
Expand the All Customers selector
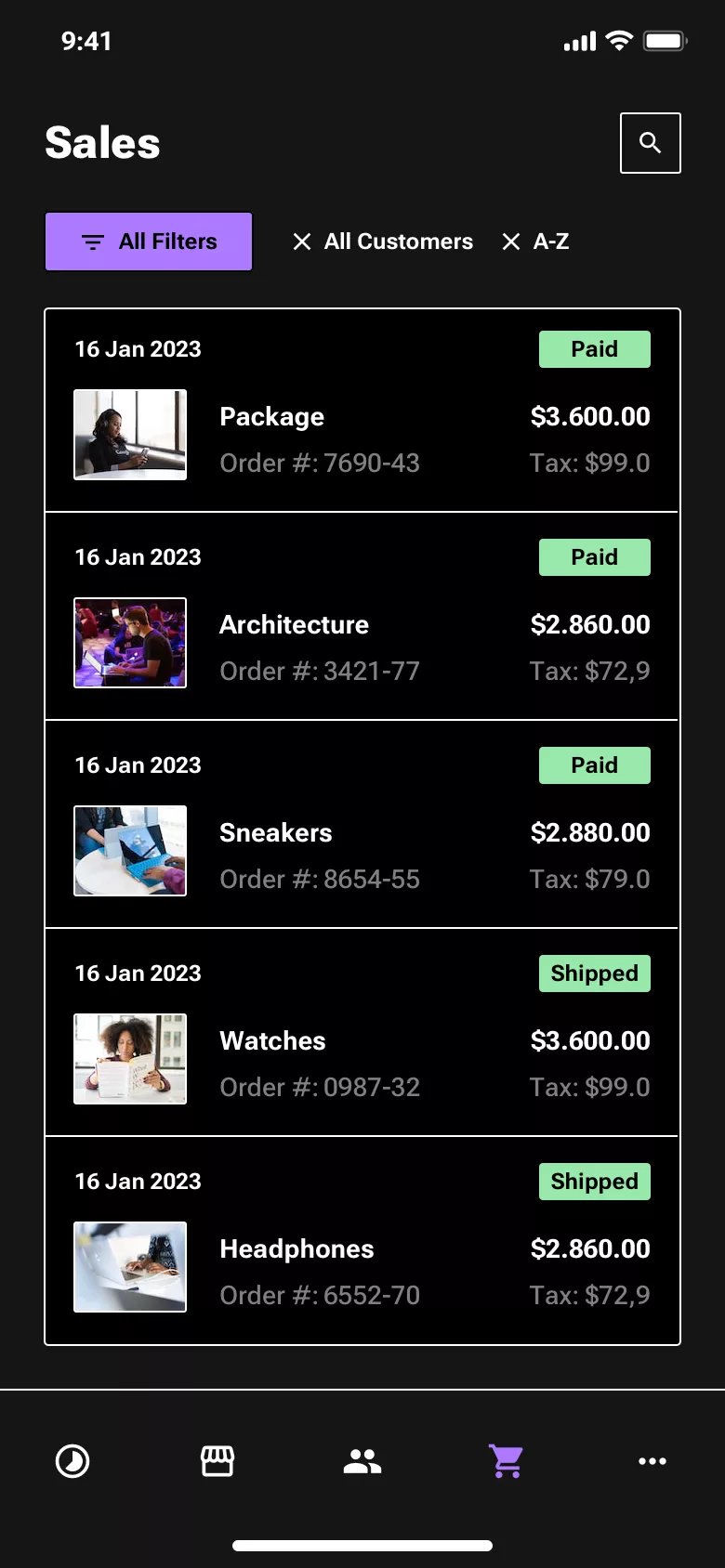(398, 242)
